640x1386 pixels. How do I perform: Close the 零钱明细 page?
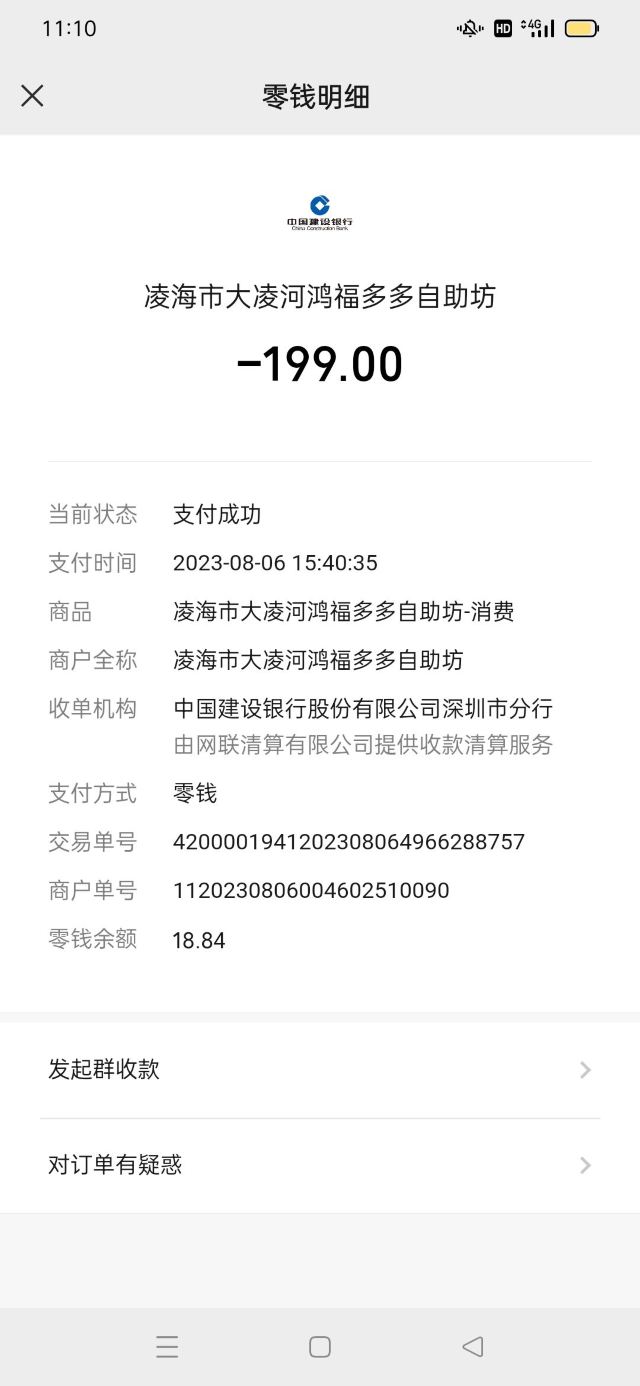click(x=32, y=96)
